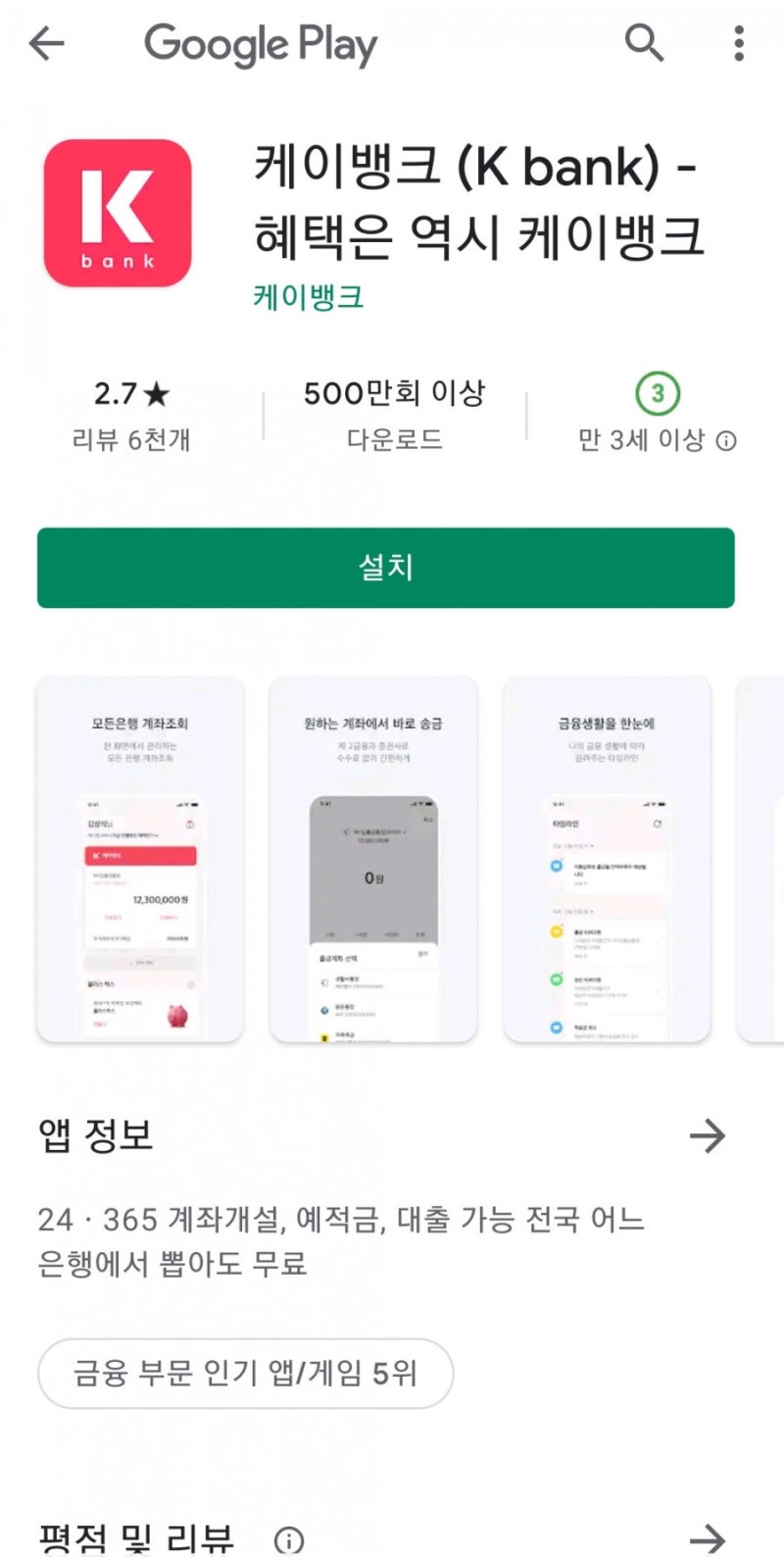Image resolution: width=784 pixels, height=1557 pixels.
Task: Open the Google Play search icon
Action: (x=644, y=43)
